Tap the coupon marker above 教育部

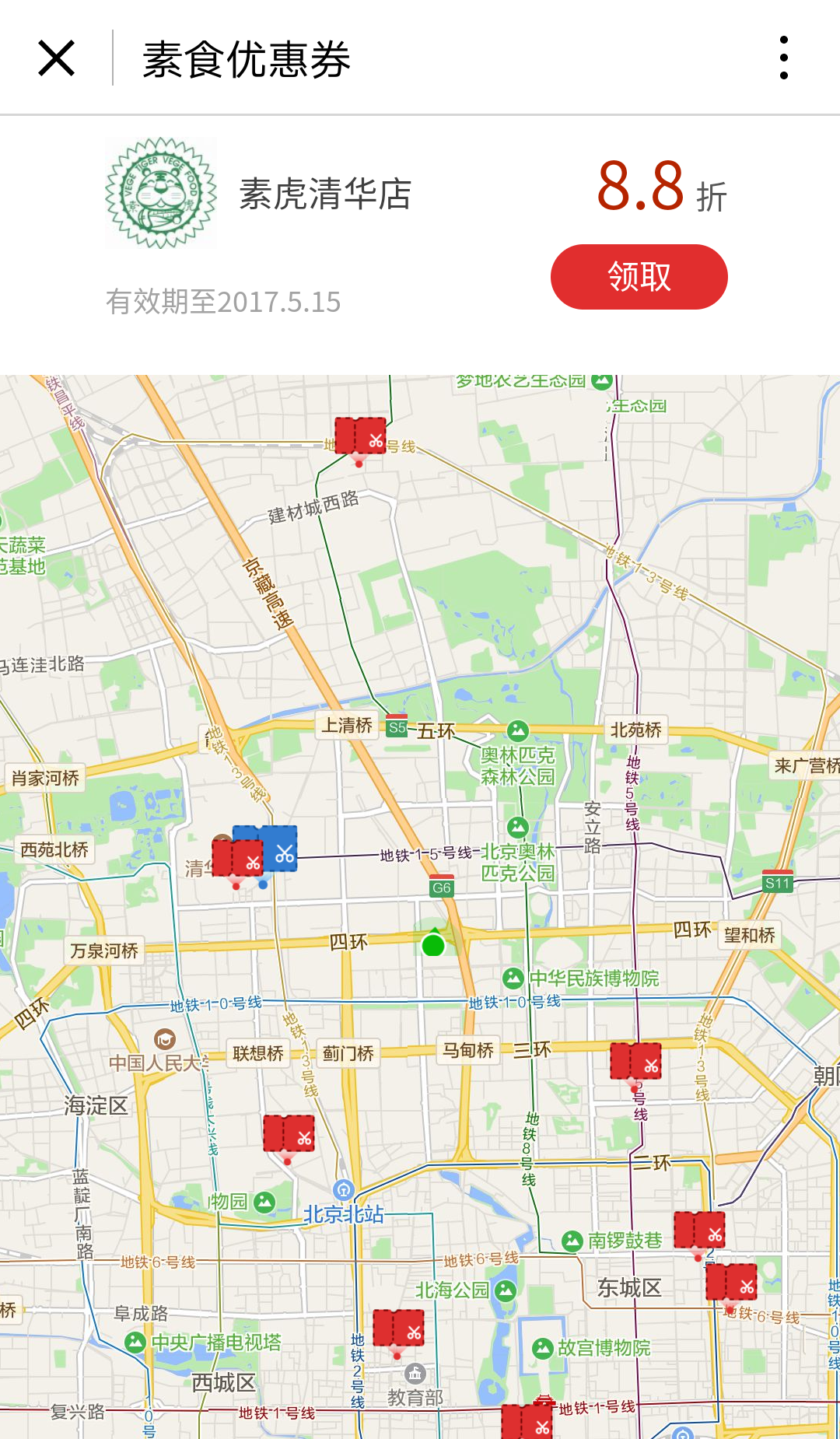click(x=398, y=1329)
